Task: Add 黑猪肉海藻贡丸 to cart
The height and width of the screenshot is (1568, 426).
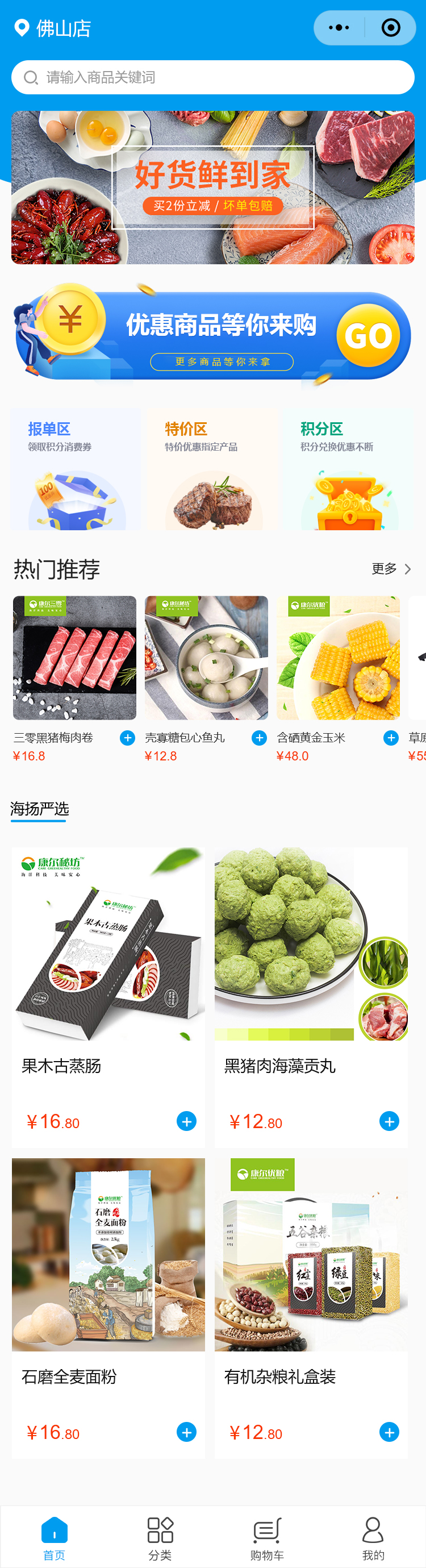Action: click(x=389, y=1121)
